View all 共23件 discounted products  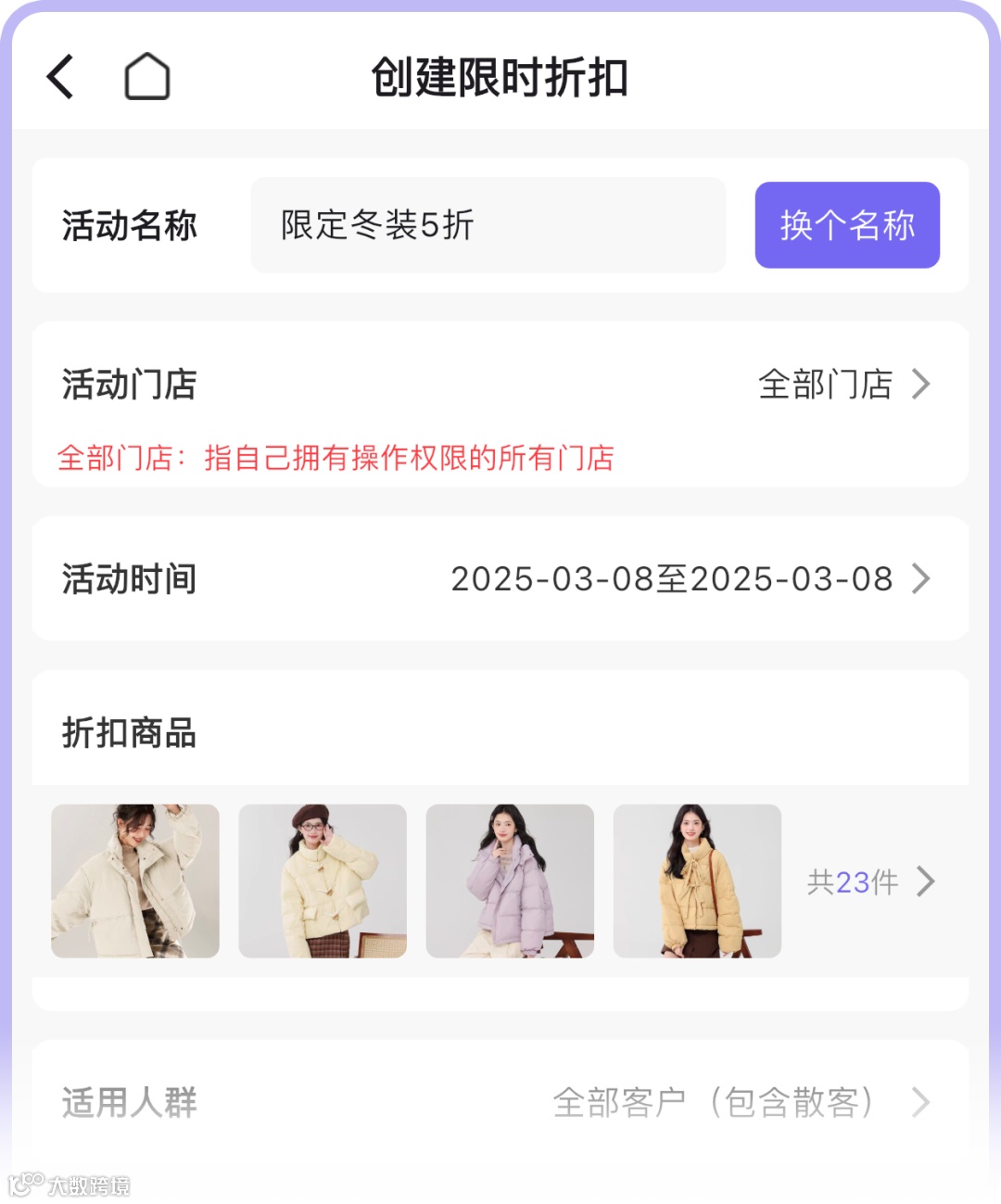[869, 881]
